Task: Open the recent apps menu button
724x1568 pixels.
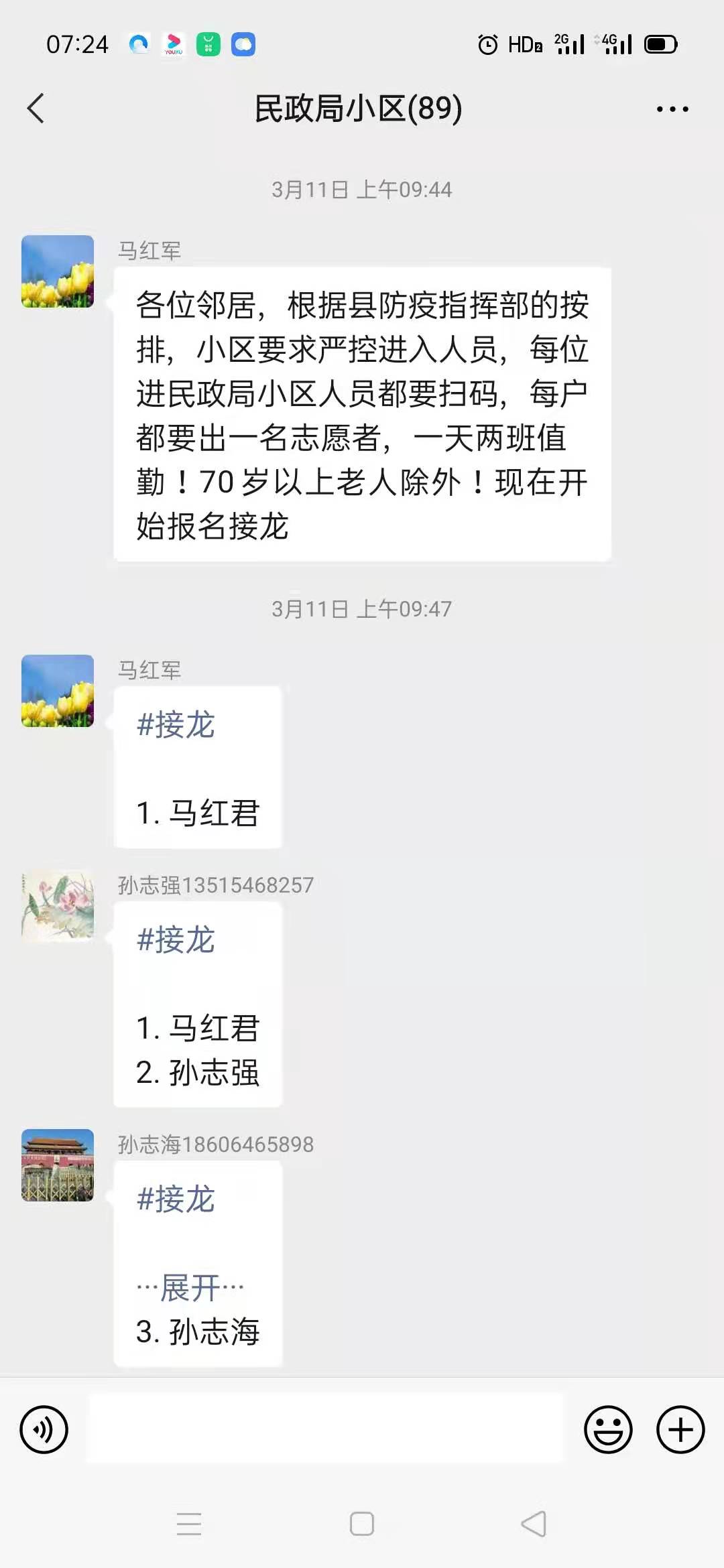Action: 189,1524
